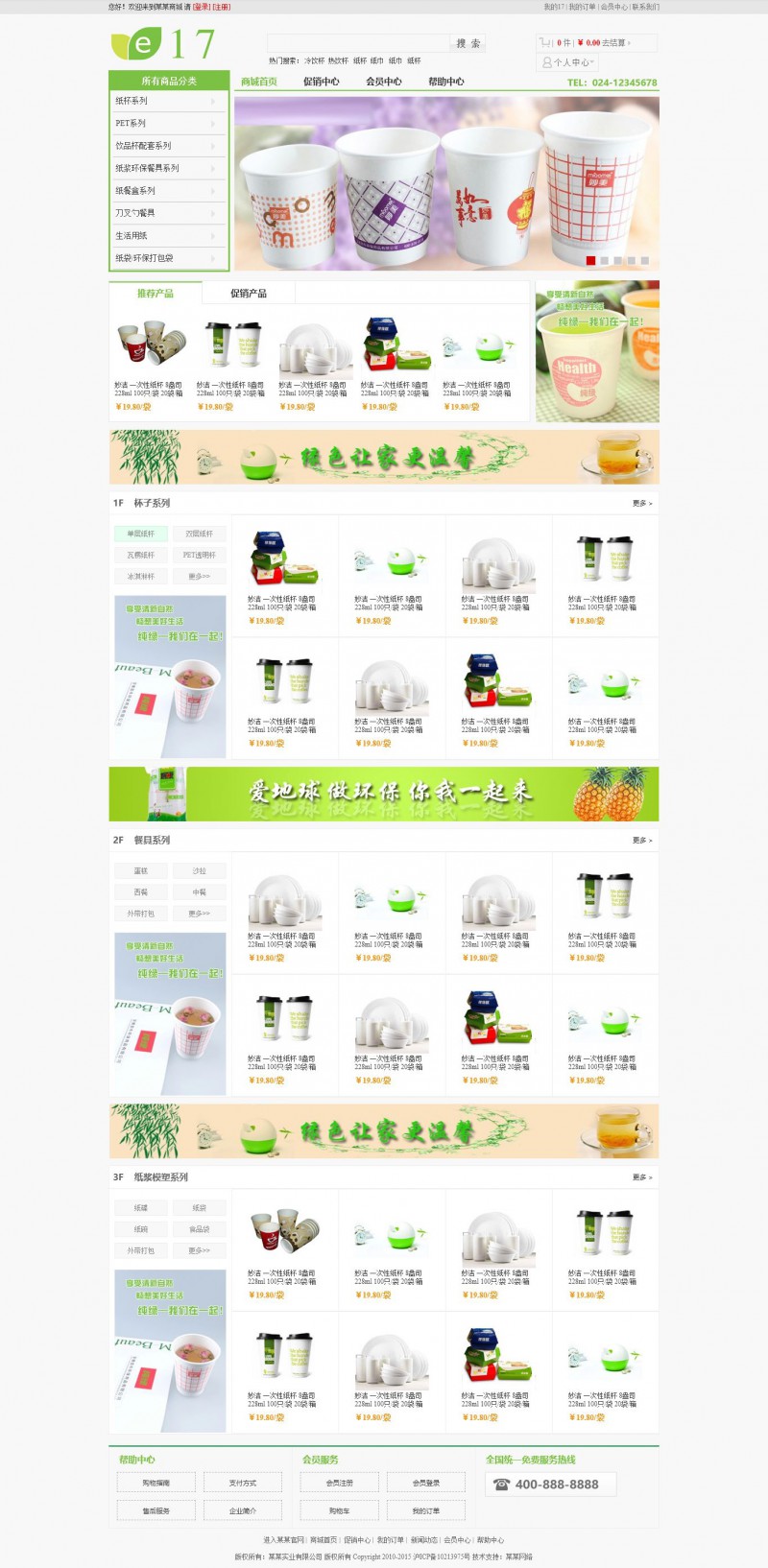
Task: Open 购物指南 in the footer help center
Action: tap(156, 1483)
